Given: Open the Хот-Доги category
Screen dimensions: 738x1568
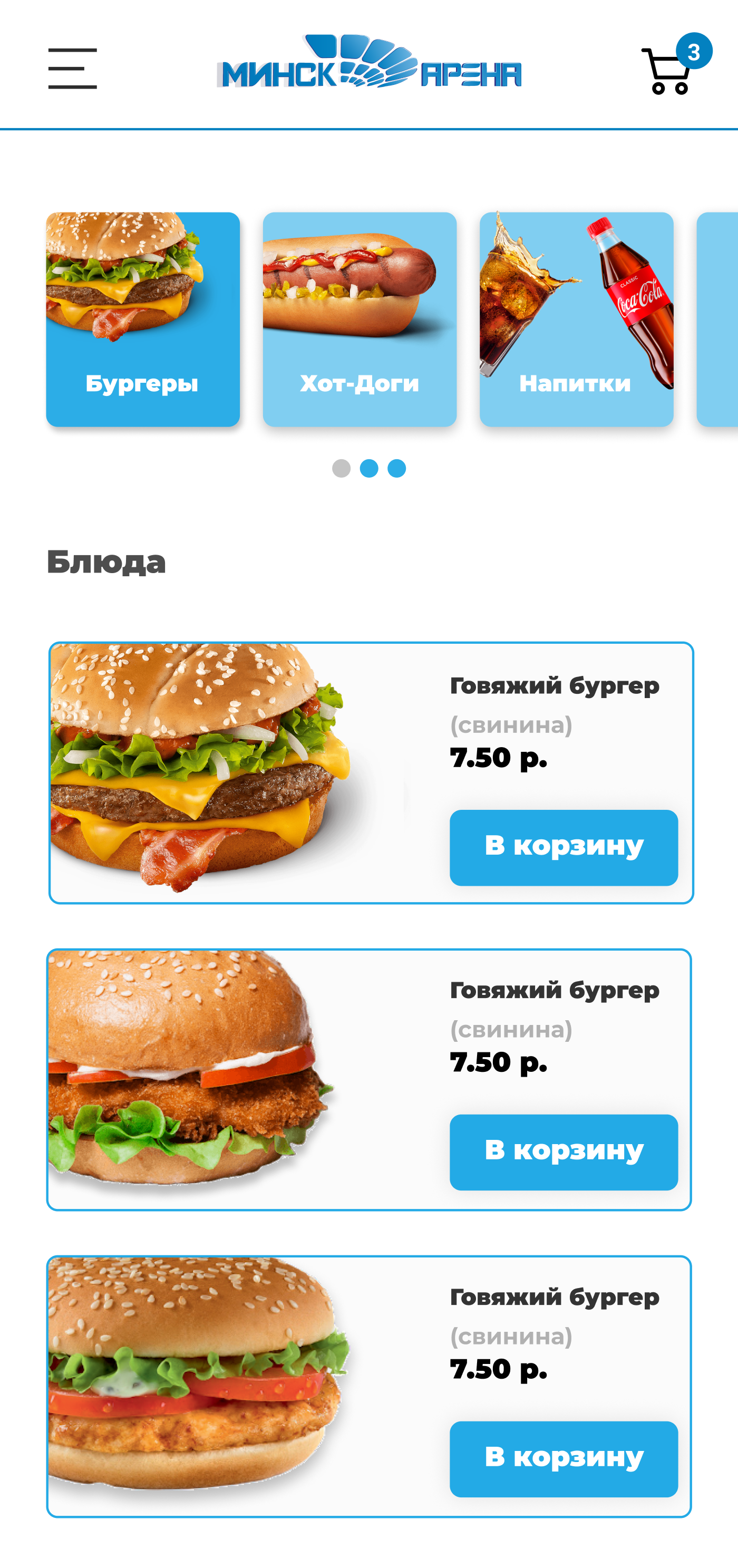Looking at the screenshot, I should pos(360,319).
